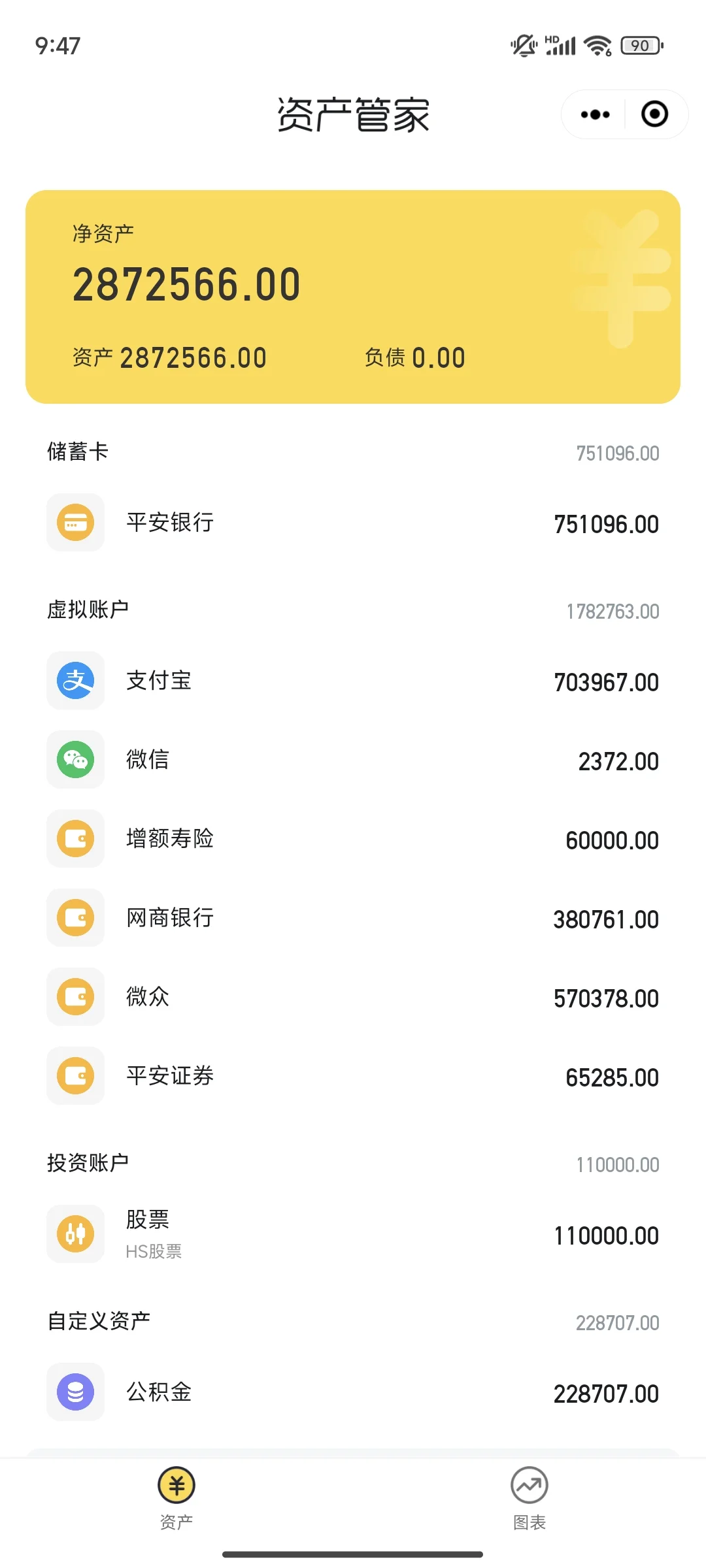Screen dimensions: 706x1568
Task: Tap the 净资产 summary card
Action: click(353, 297)
